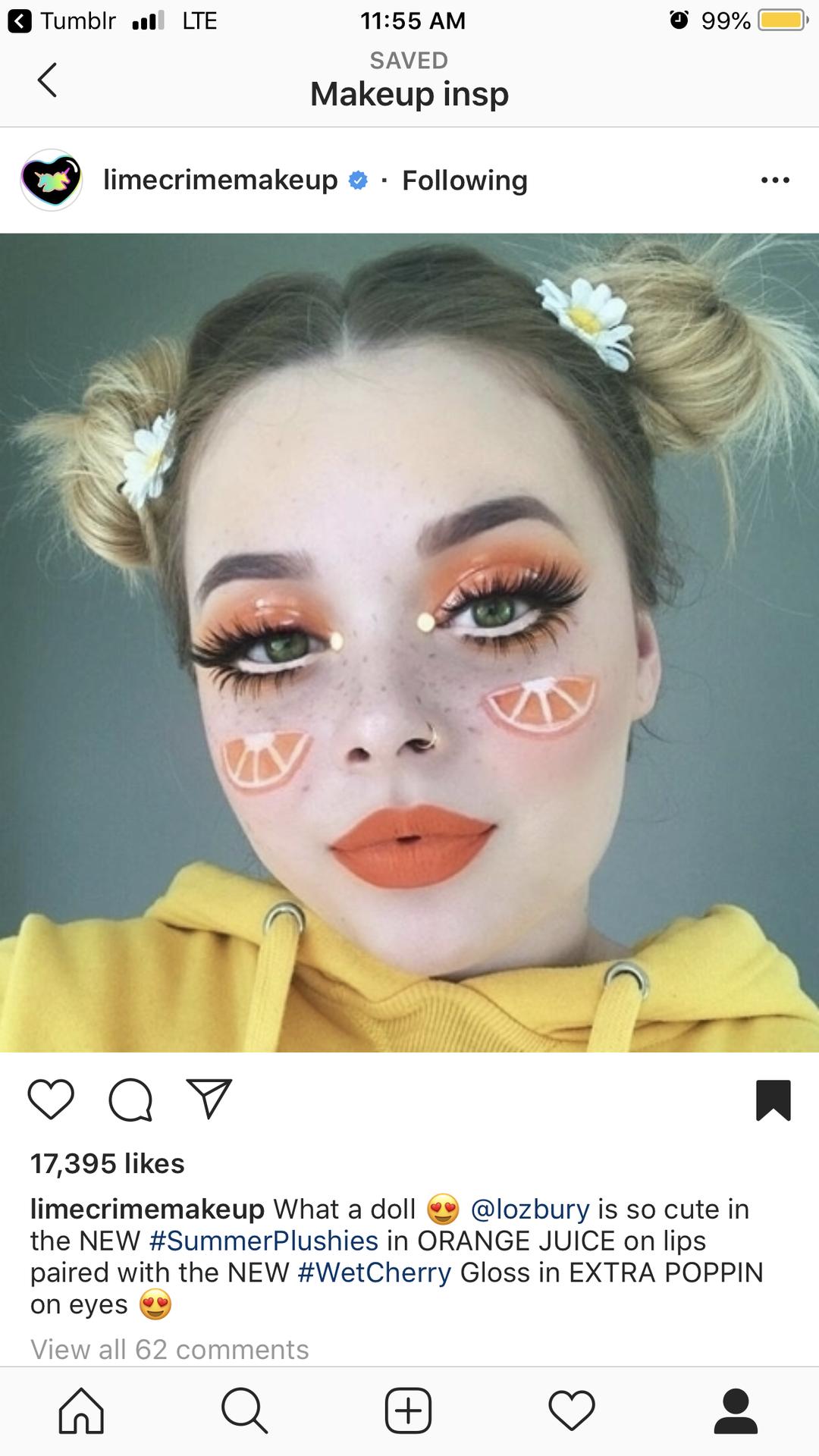Open the #SummerPlushies hashtag

[264, 1241]
